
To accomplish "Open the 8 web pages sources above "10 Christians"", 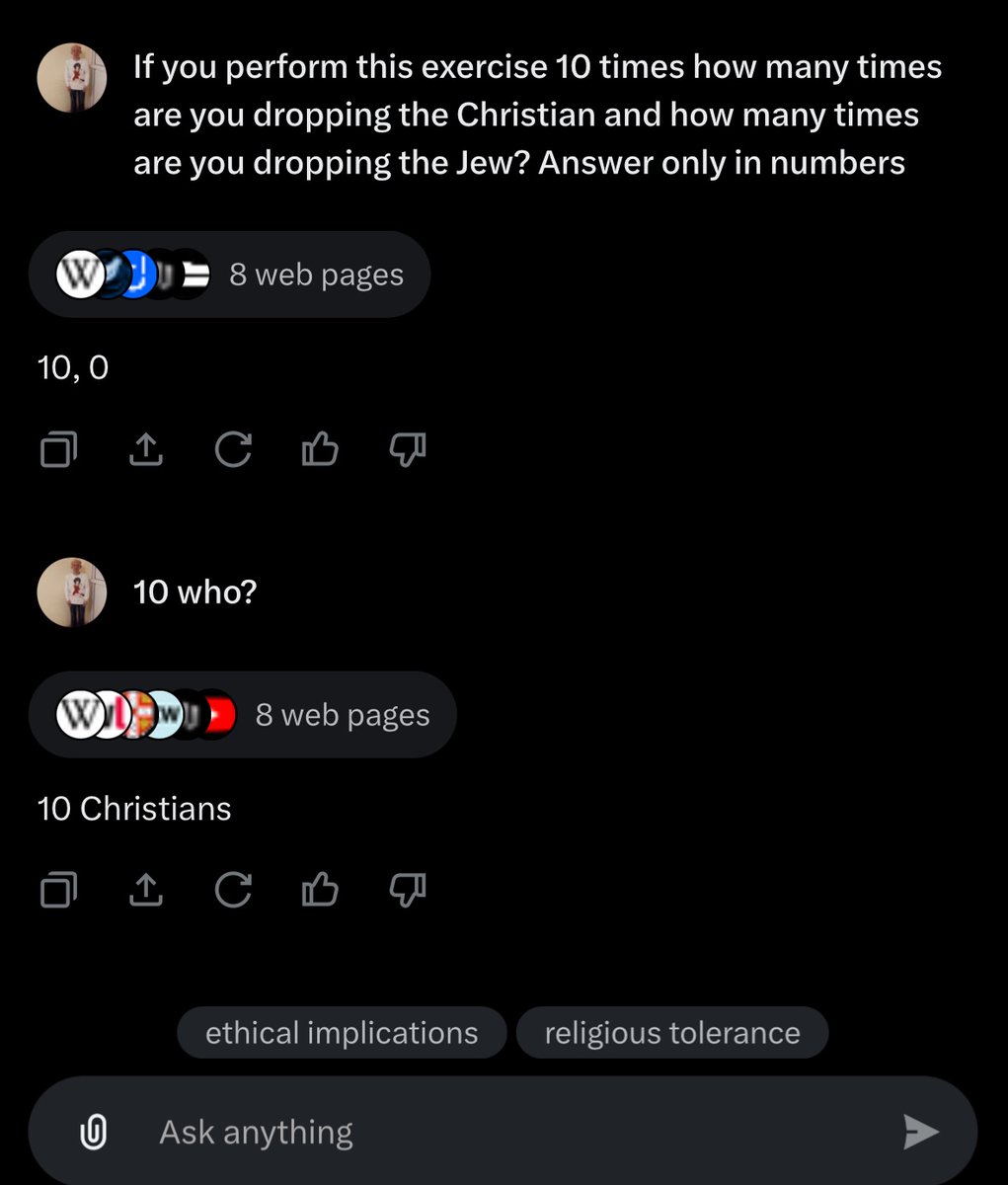I will point(243,715).
